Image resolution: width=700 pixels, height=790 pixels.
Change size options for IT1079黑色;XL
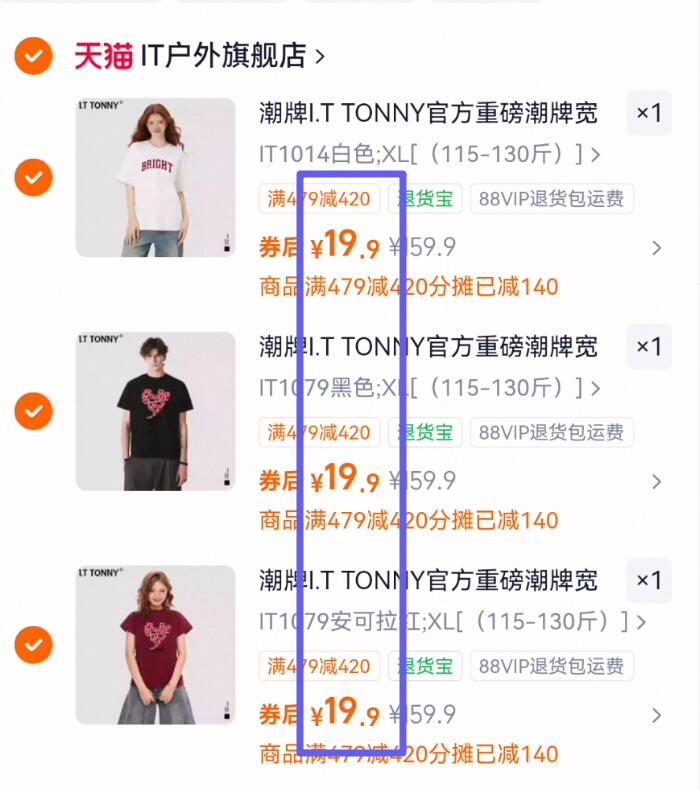coord(430,388)
